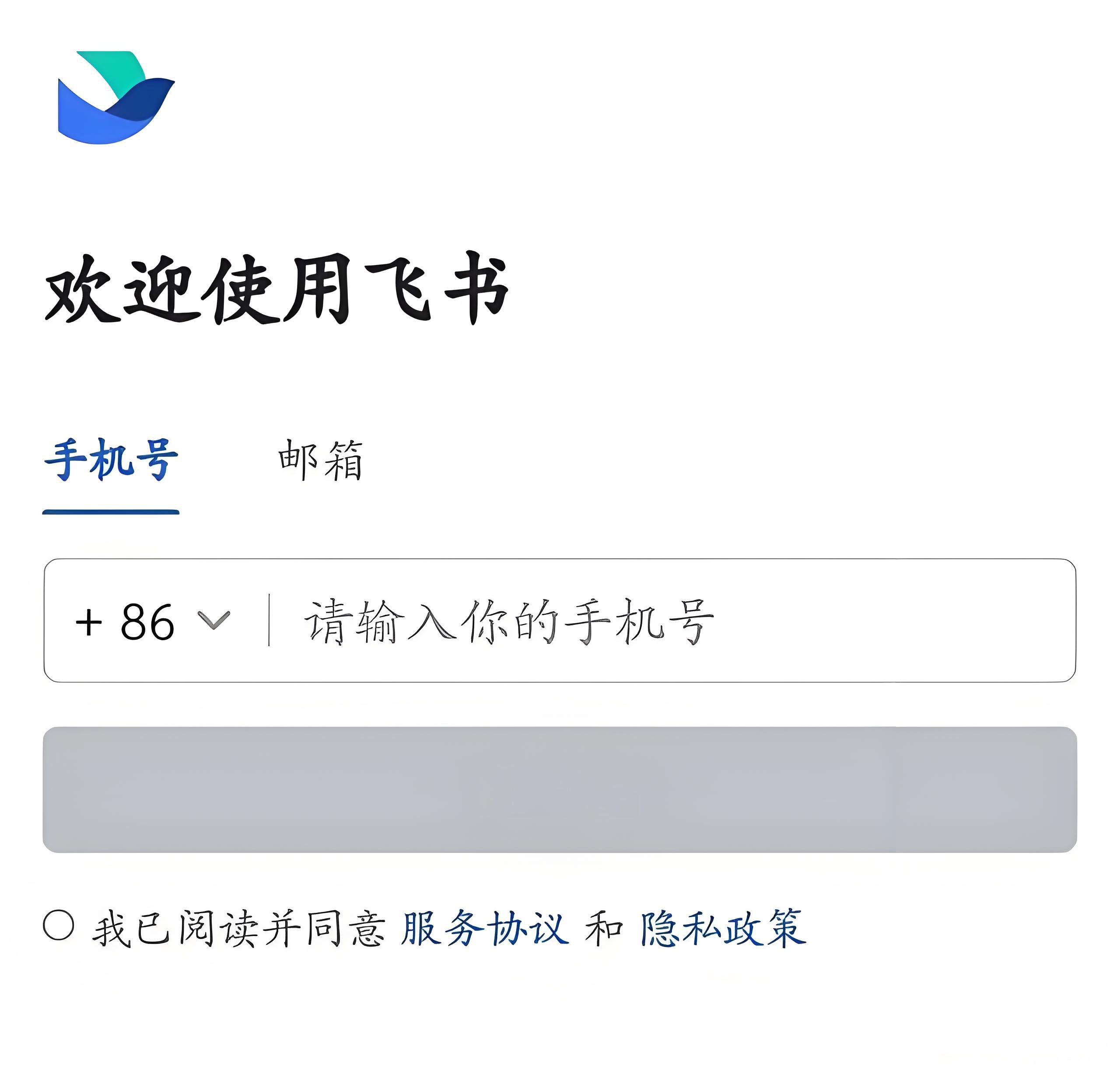Screen dimensions: 1120x1073
Task: Switch to the 邮箱 tab
Action: (x=321, y=461)
